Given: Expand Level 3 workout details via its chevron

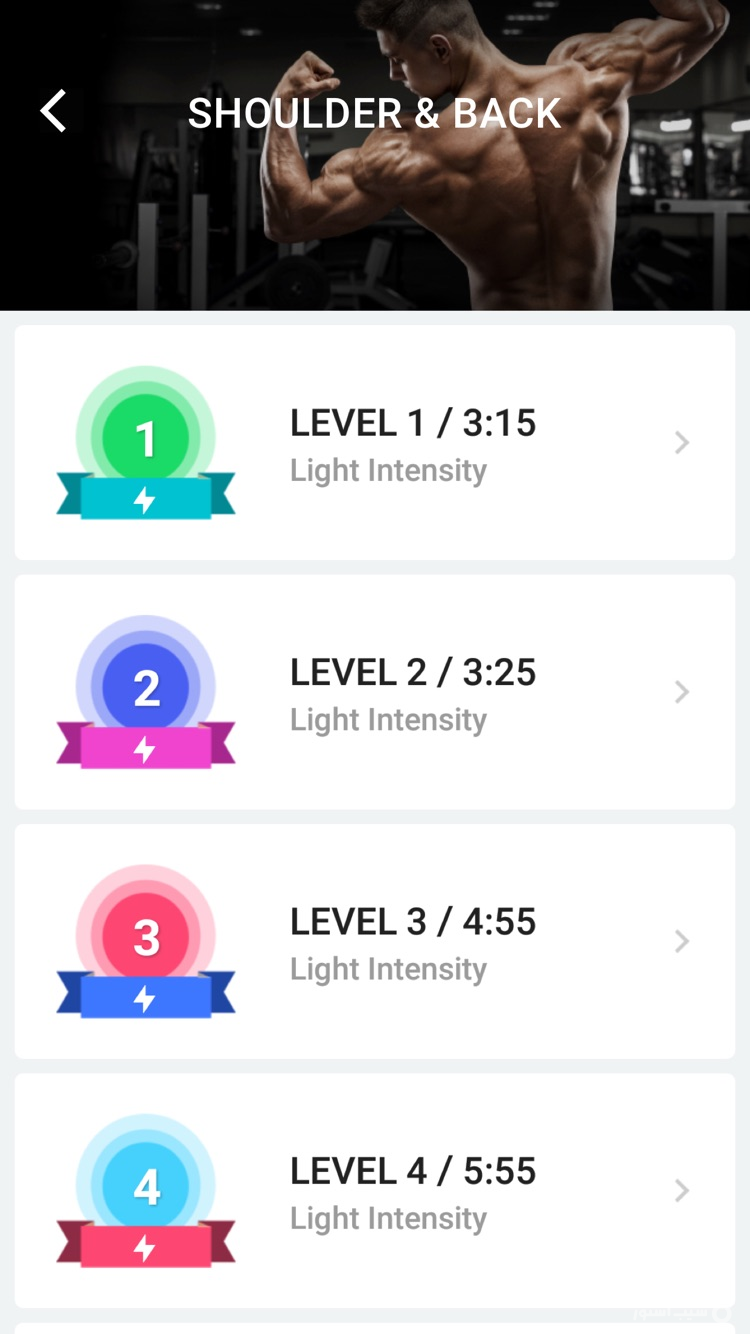Looking at the screenshot, I should 682,941.
